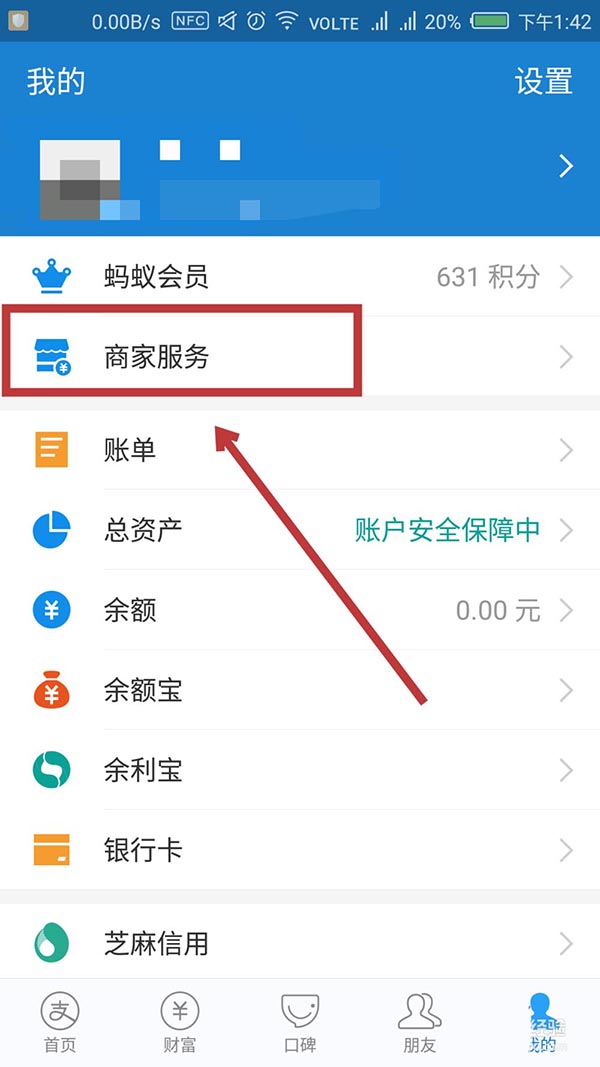Open 总资产 total assets
The width and height of the screenshot is (600, 1067).
tap(300, 529)
